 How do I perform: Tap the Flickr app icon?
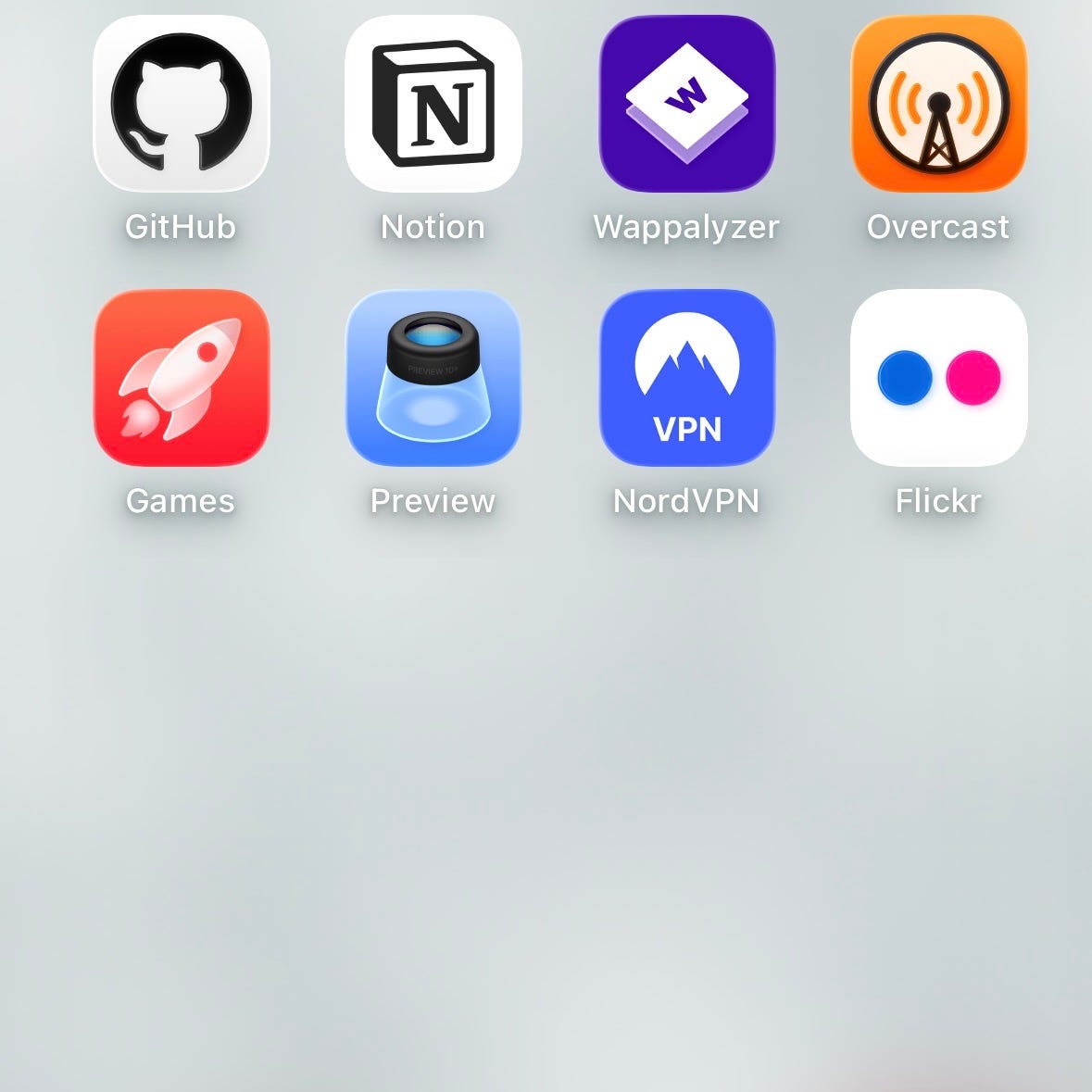(x=938, y=378)
